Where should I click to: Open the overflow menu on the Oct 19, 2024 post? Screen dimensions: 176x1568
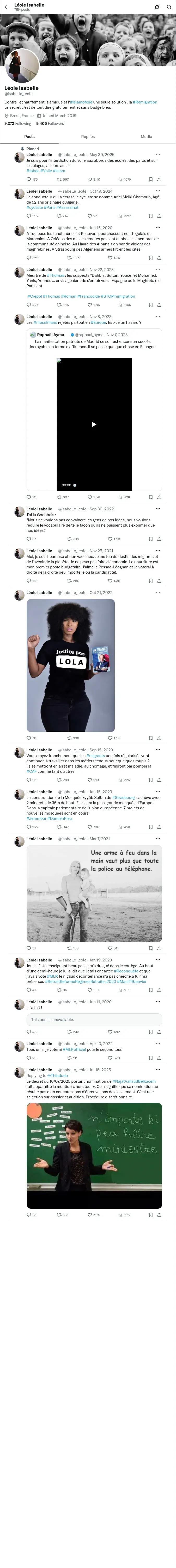click(x=158, y=191)
